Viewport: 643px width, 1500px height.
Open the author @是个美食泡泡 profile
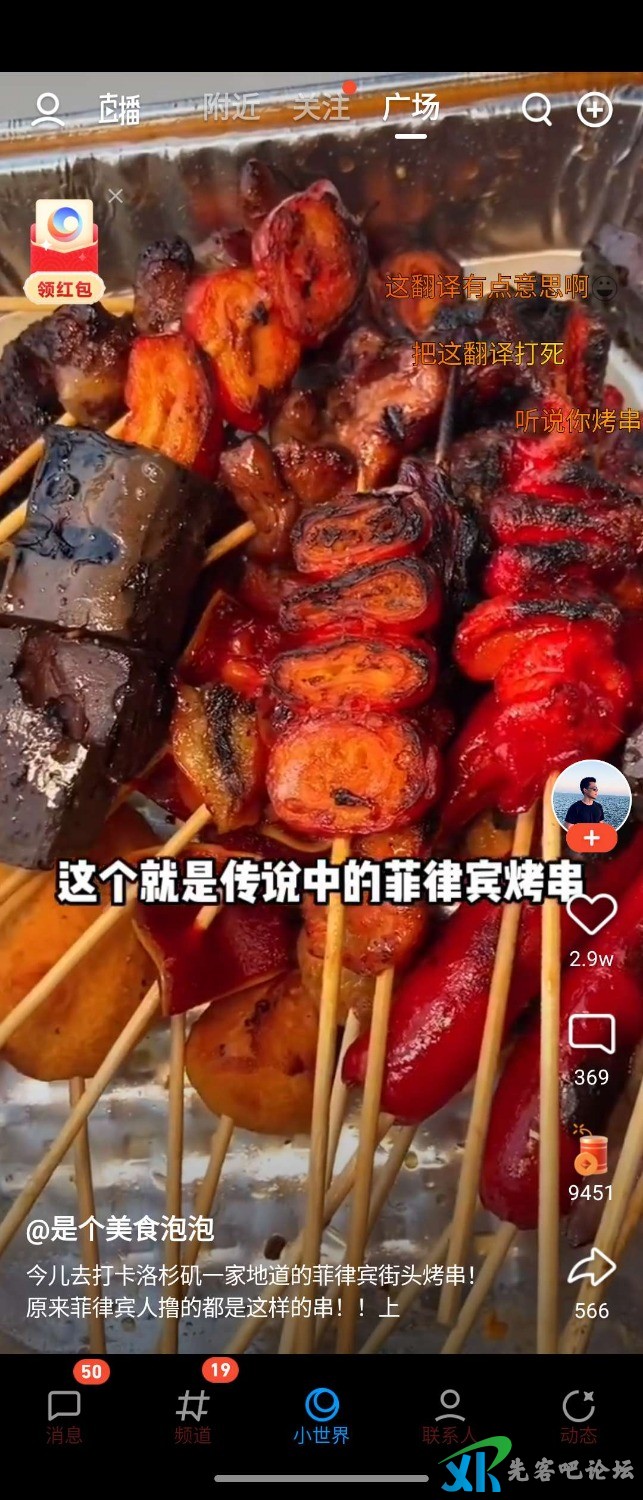point(120,1230)
